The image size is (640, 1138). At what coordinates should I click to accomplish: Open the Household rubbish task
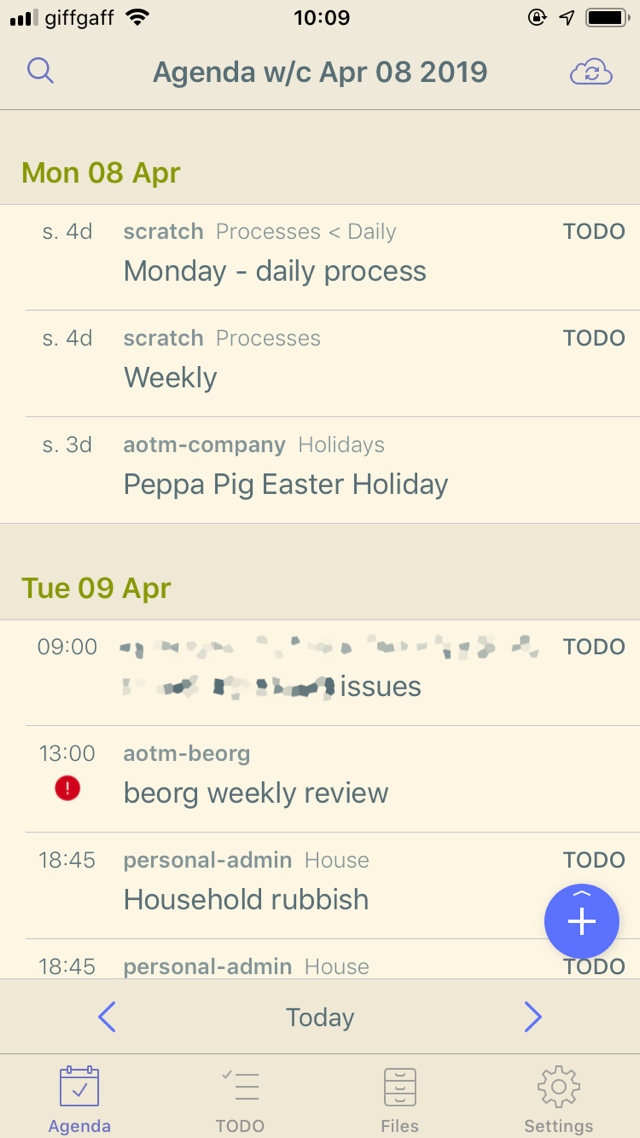point(320,885)
